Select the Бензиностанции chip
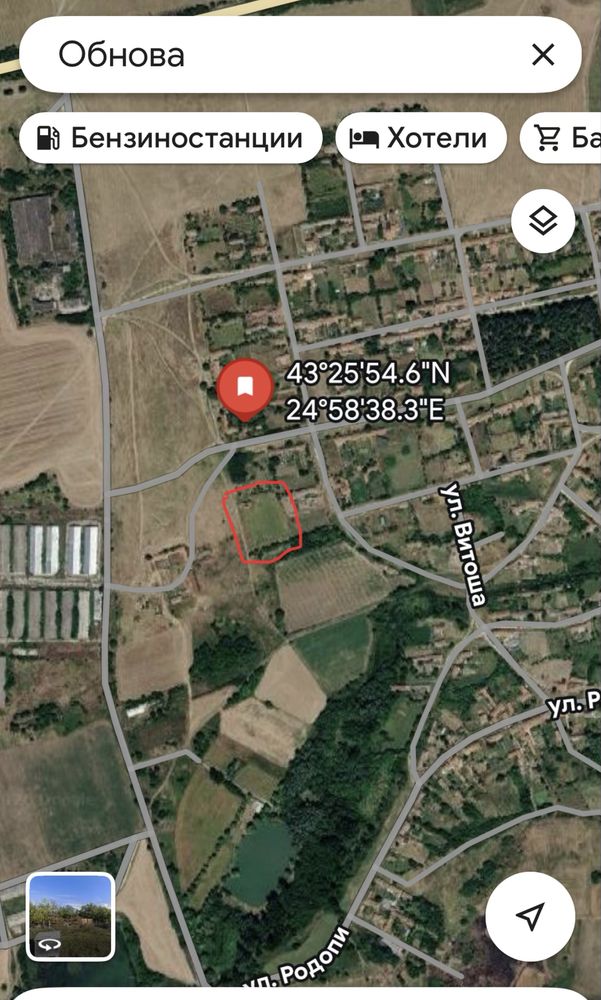The image size is (601, 1000). pos(170,138)
